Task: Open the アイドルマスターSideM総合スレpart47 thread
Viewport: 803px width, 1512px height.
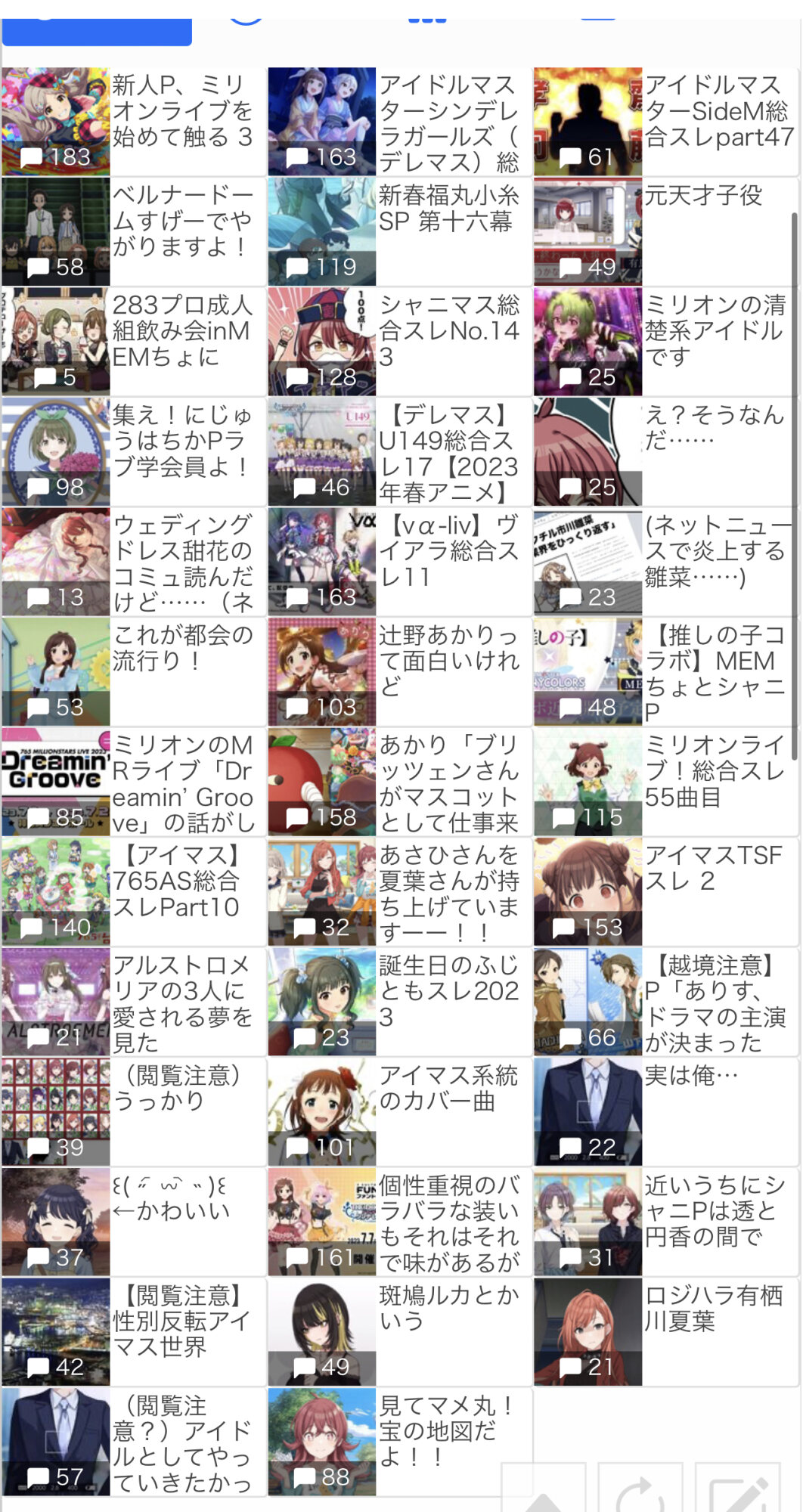Action: (666, 122)
